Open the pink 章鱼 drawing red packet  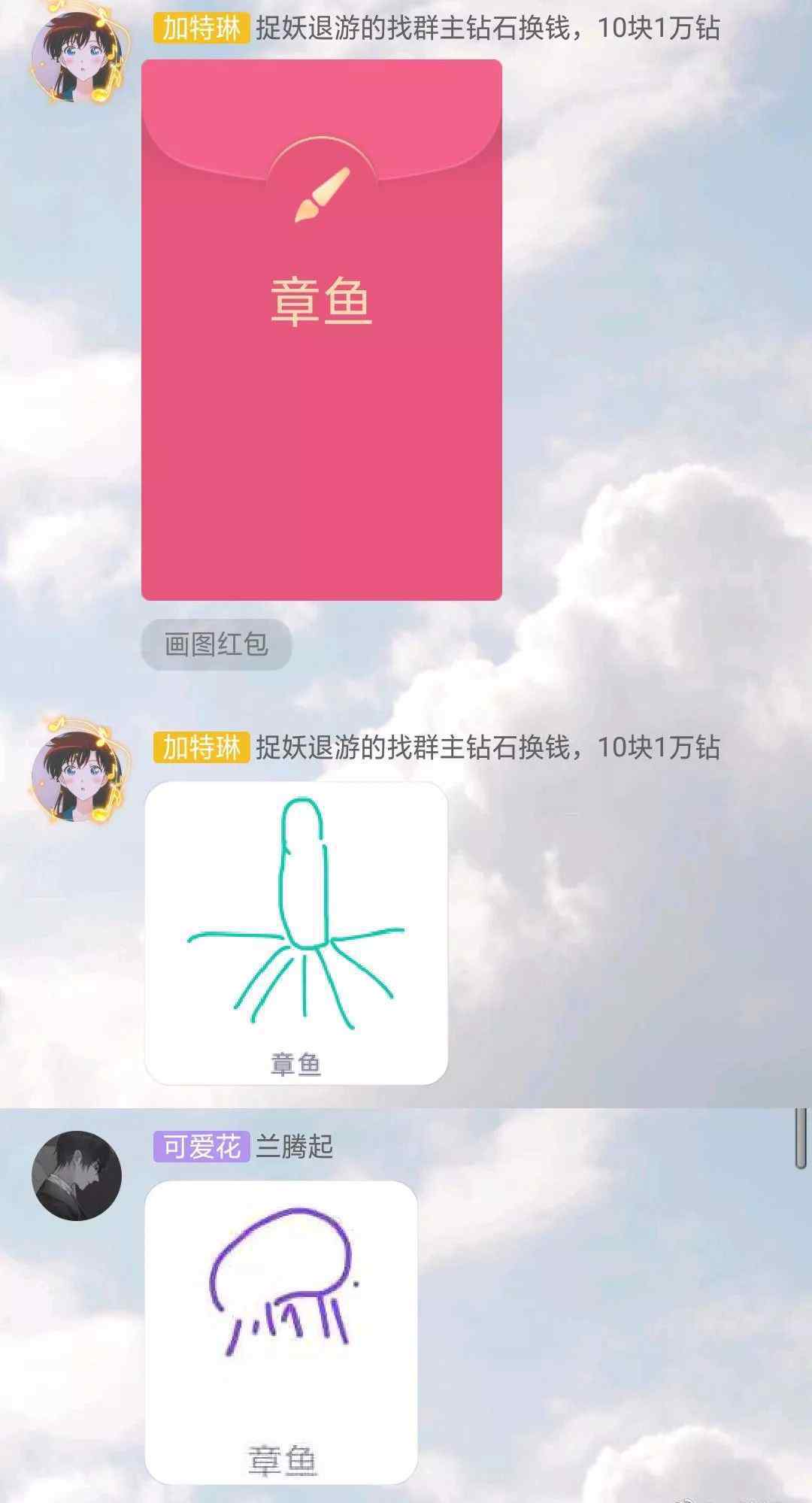322,330
